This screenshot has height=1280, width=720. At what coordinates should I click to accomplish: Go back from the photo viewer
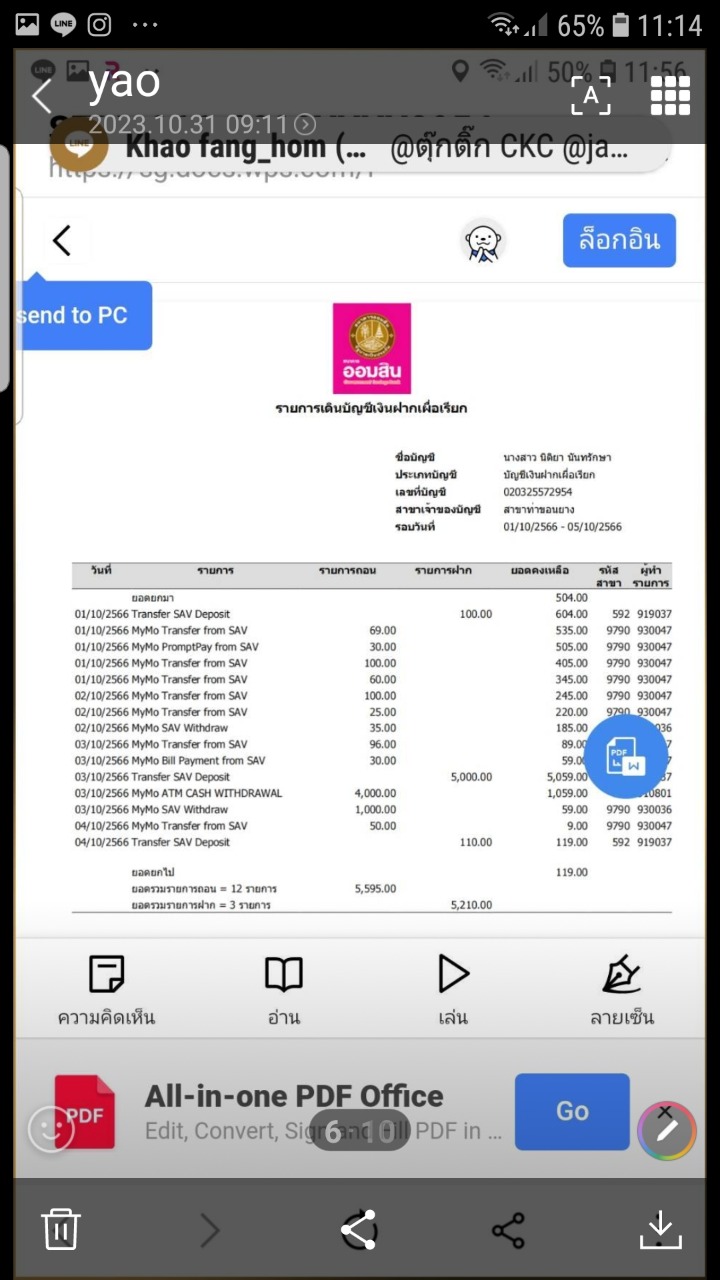tap(41, 96)
